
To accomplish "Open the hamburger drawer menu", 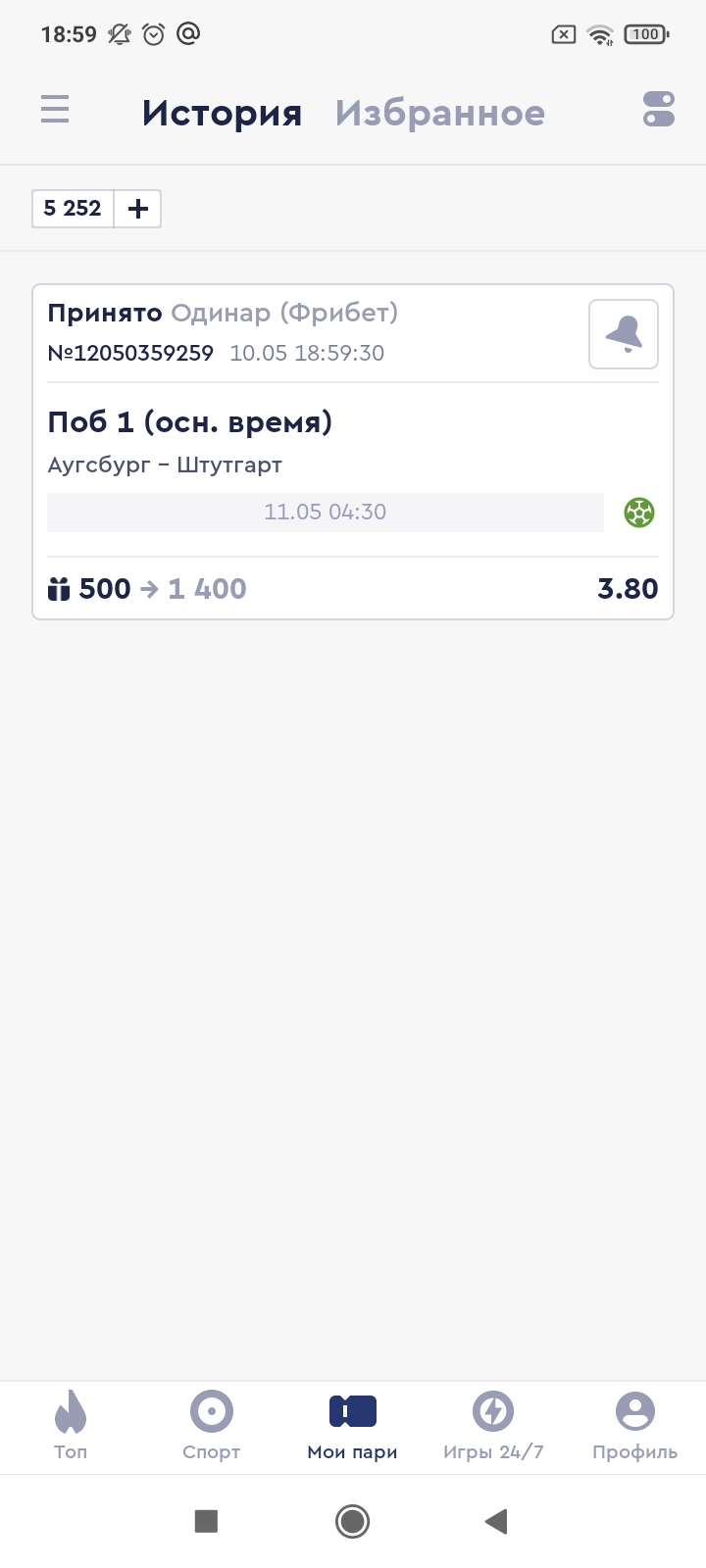I will click(x=55, y=109).
